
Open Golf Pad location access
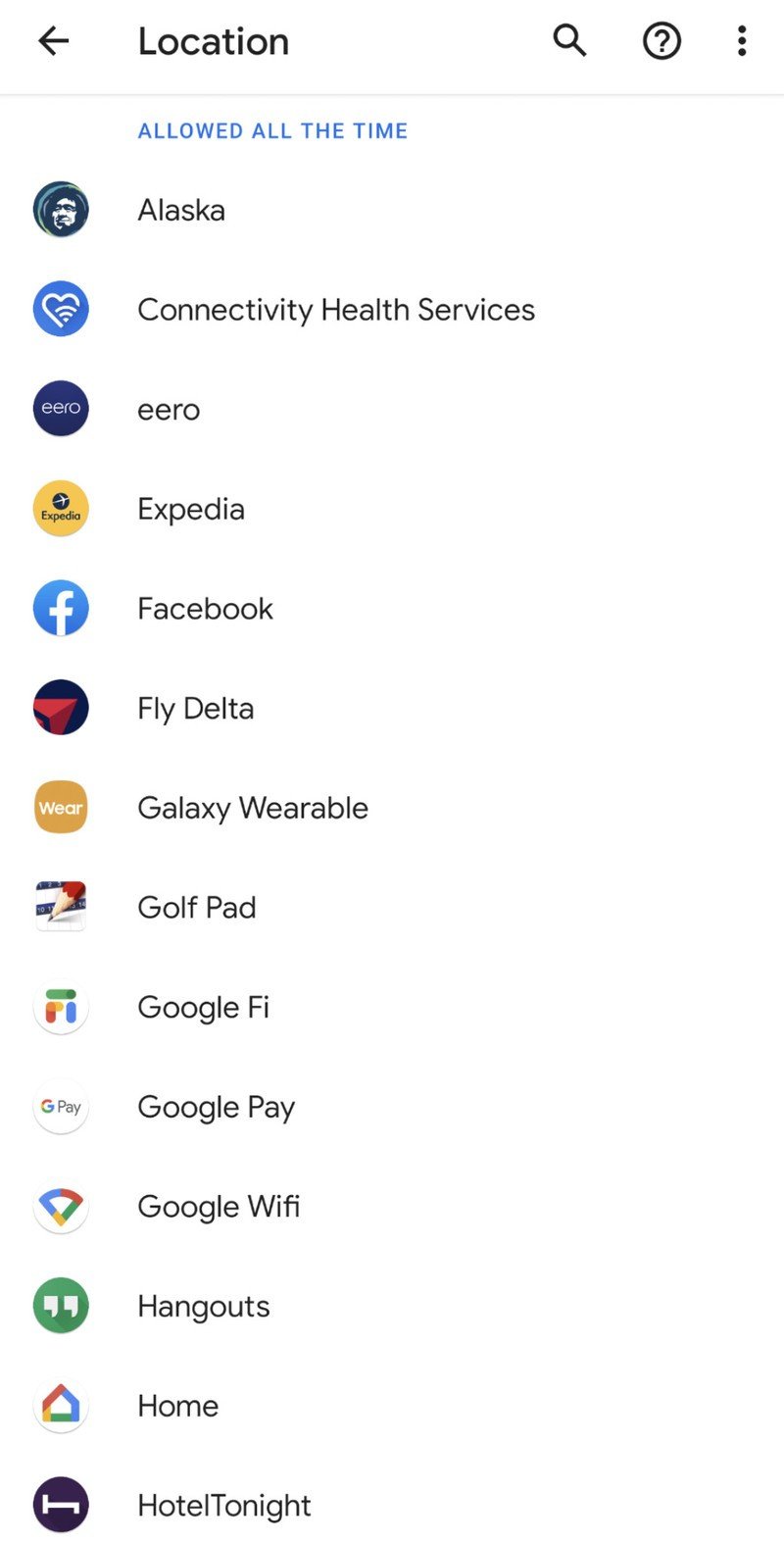(x=196, y=908)
